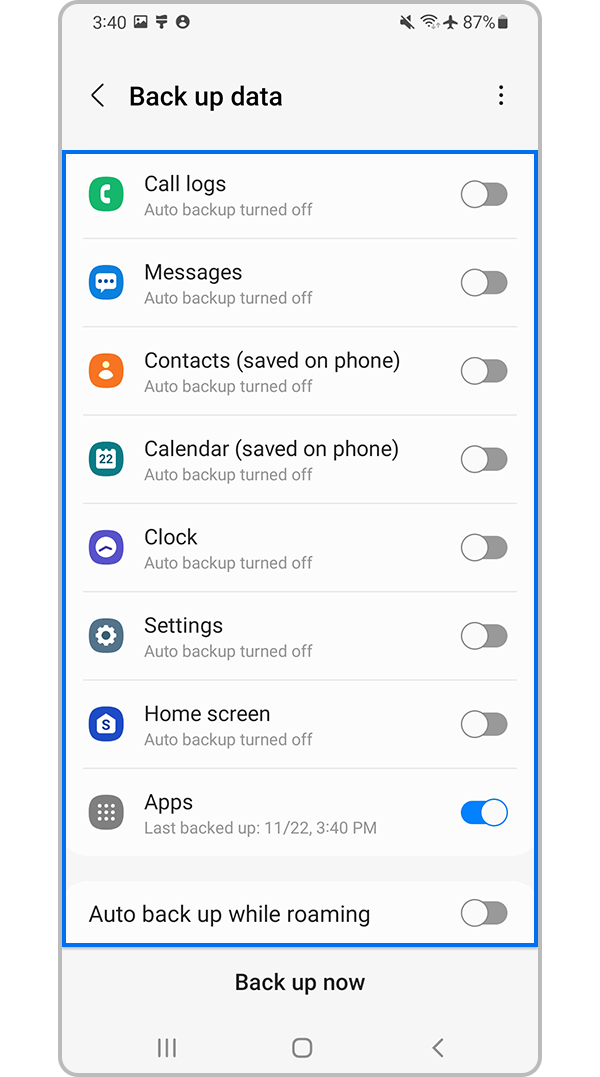Go back from Back up data
The height and width of the screenshot is (1077, 600).
click(x=98, y=96)
